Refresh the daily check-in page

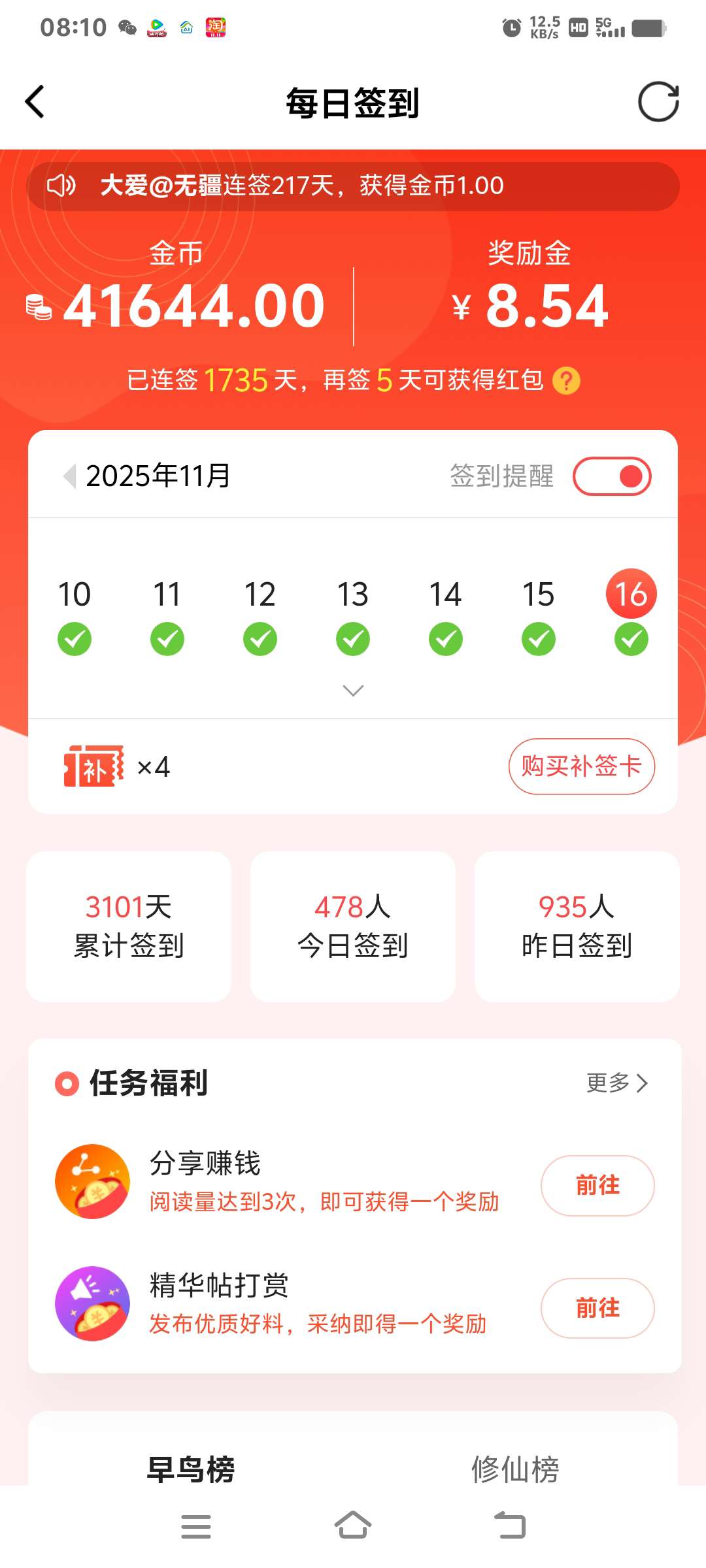658,102
